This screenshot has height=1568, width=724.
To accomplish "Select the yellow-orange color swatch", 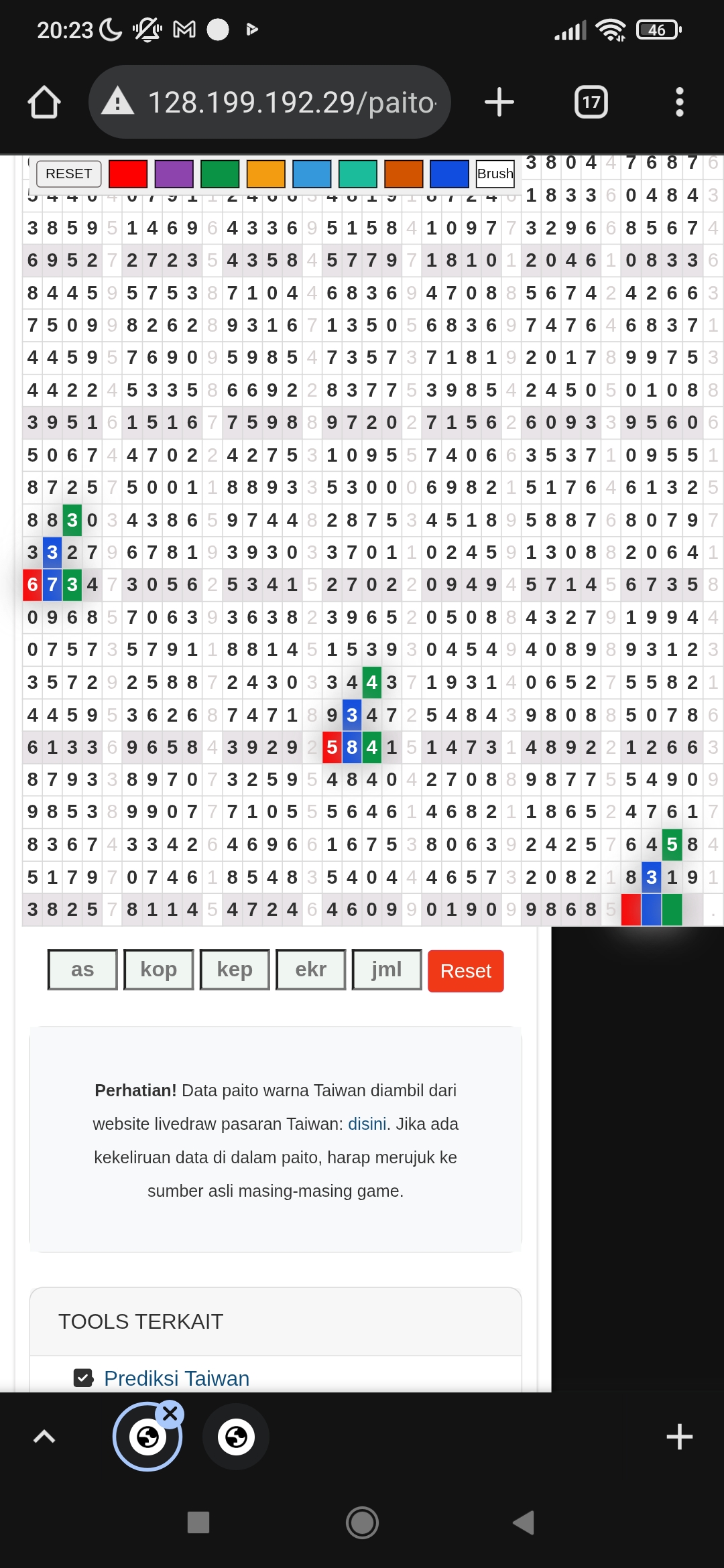I will point(266,174).
